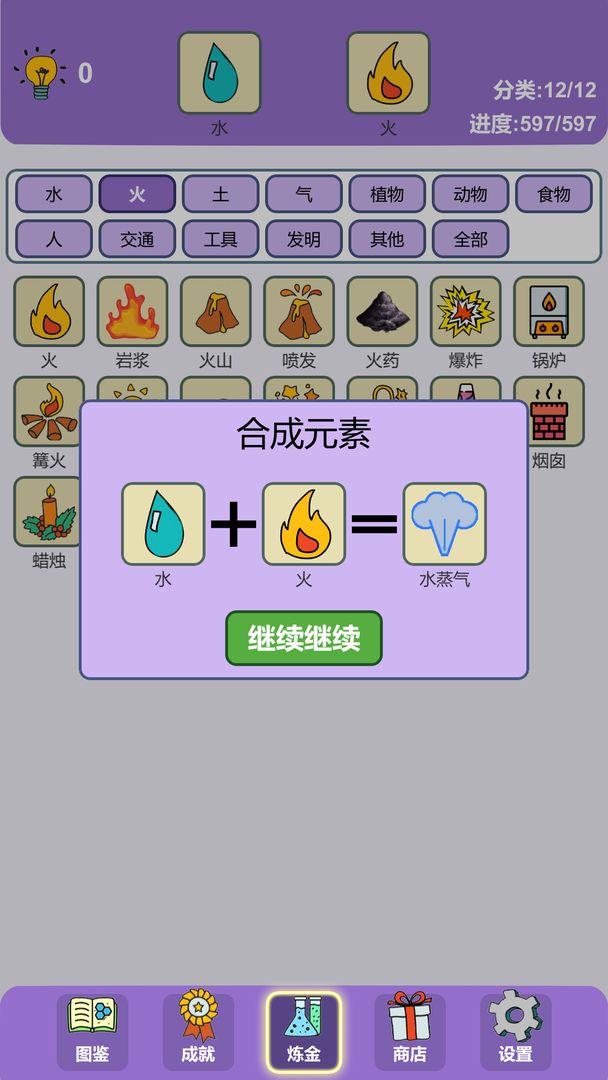Image resolution: width=608 pixels, height=1080 pixels.
Task: Open the 商店 shop tab
Action: click(x=410, y=1032)
